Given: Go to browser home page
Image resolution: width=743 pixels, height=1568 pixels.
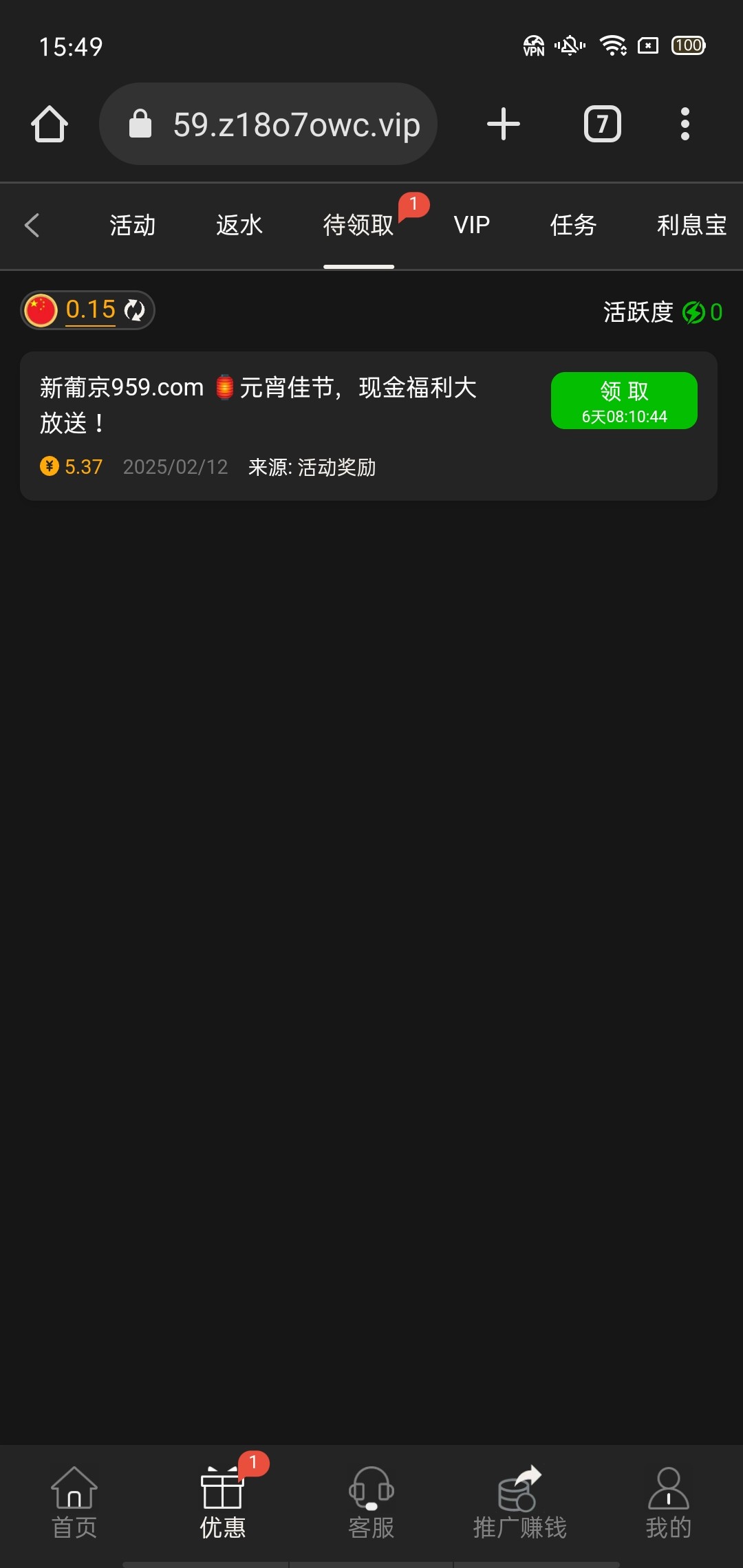Looking at the screenshot, I should pos(50,124).
